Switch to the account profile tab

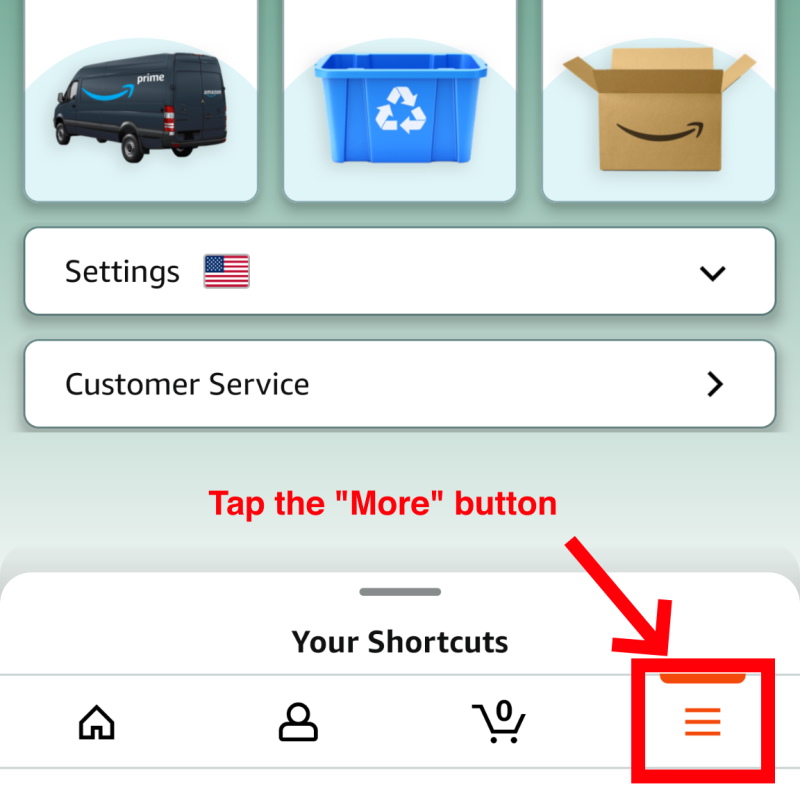[297, 722]
